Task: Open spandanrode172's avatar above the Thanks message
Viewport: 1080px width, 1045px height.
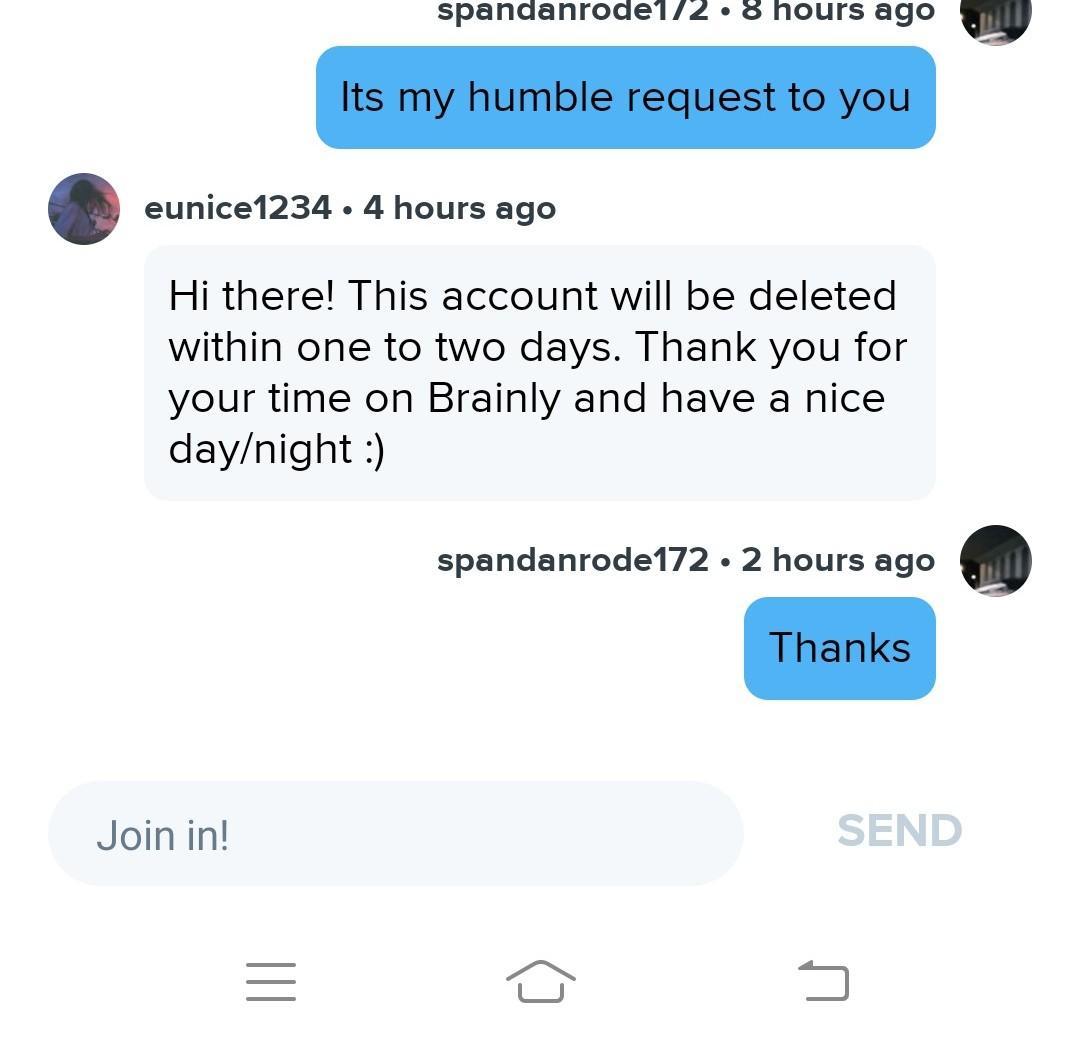Action: [x=995, y=561]
